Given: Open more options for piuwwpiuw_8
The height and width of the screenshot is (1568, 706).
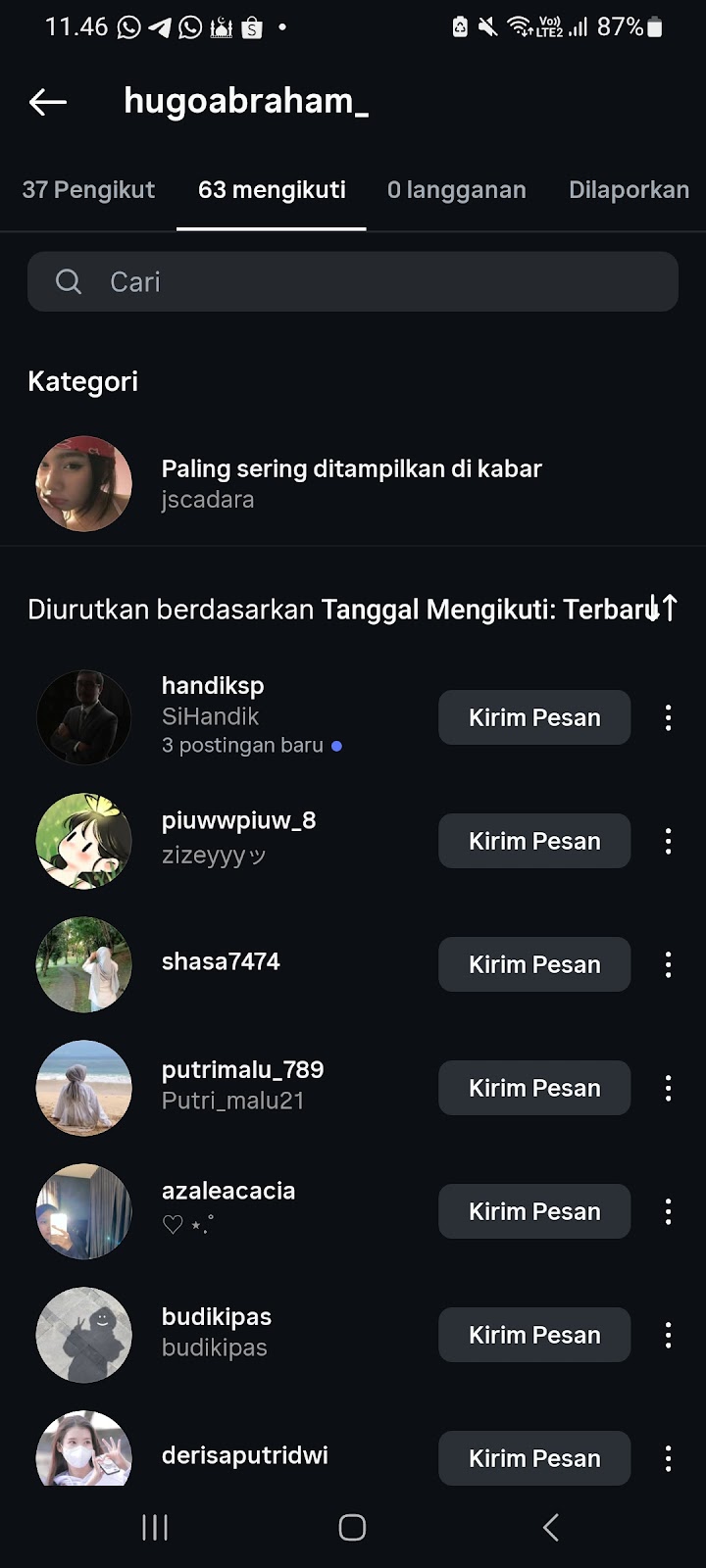Looking at the screenshot, I should click(x=668, y=841).
